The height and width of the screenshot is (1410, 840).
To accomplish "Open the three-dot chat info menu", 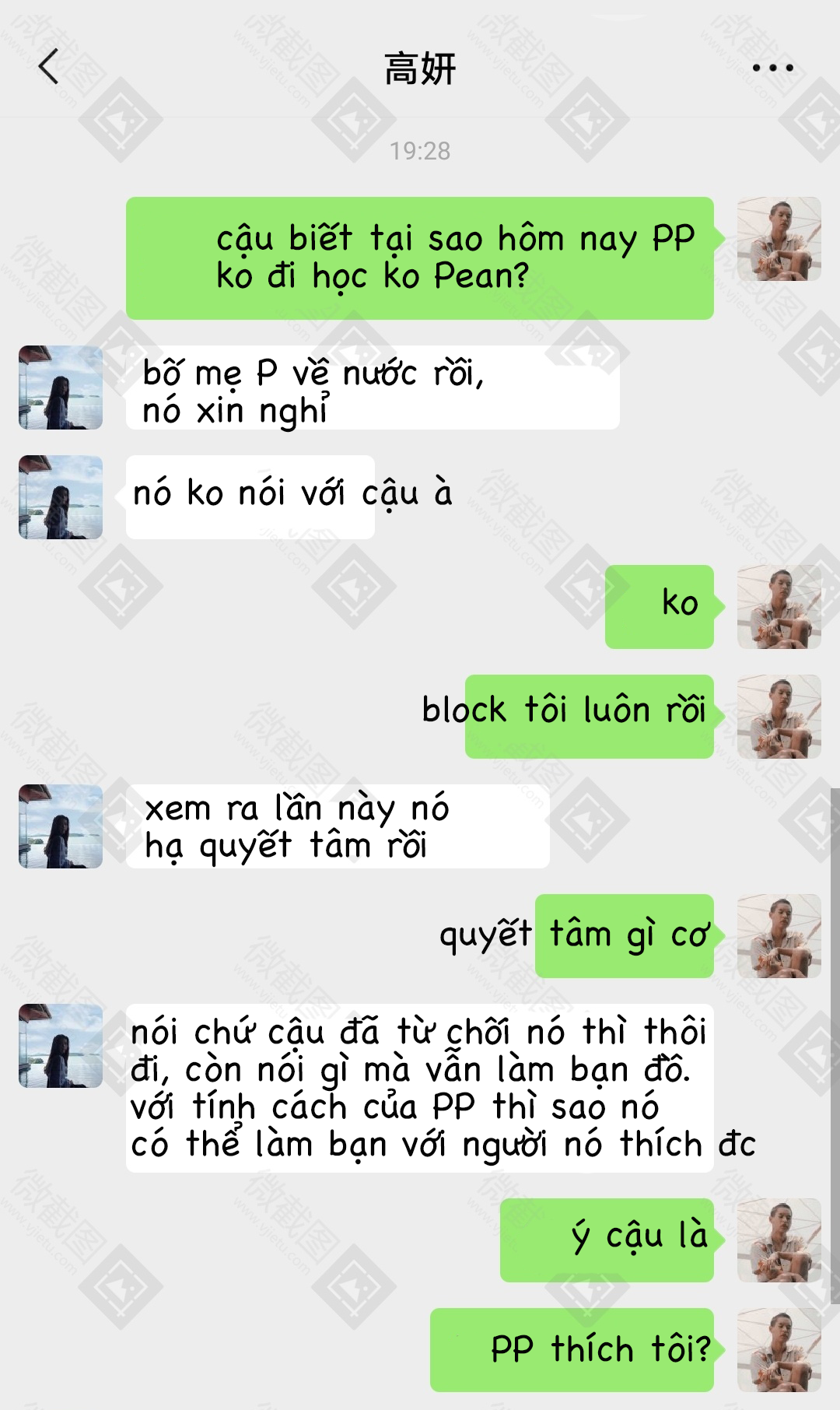I will coord(772,68).
